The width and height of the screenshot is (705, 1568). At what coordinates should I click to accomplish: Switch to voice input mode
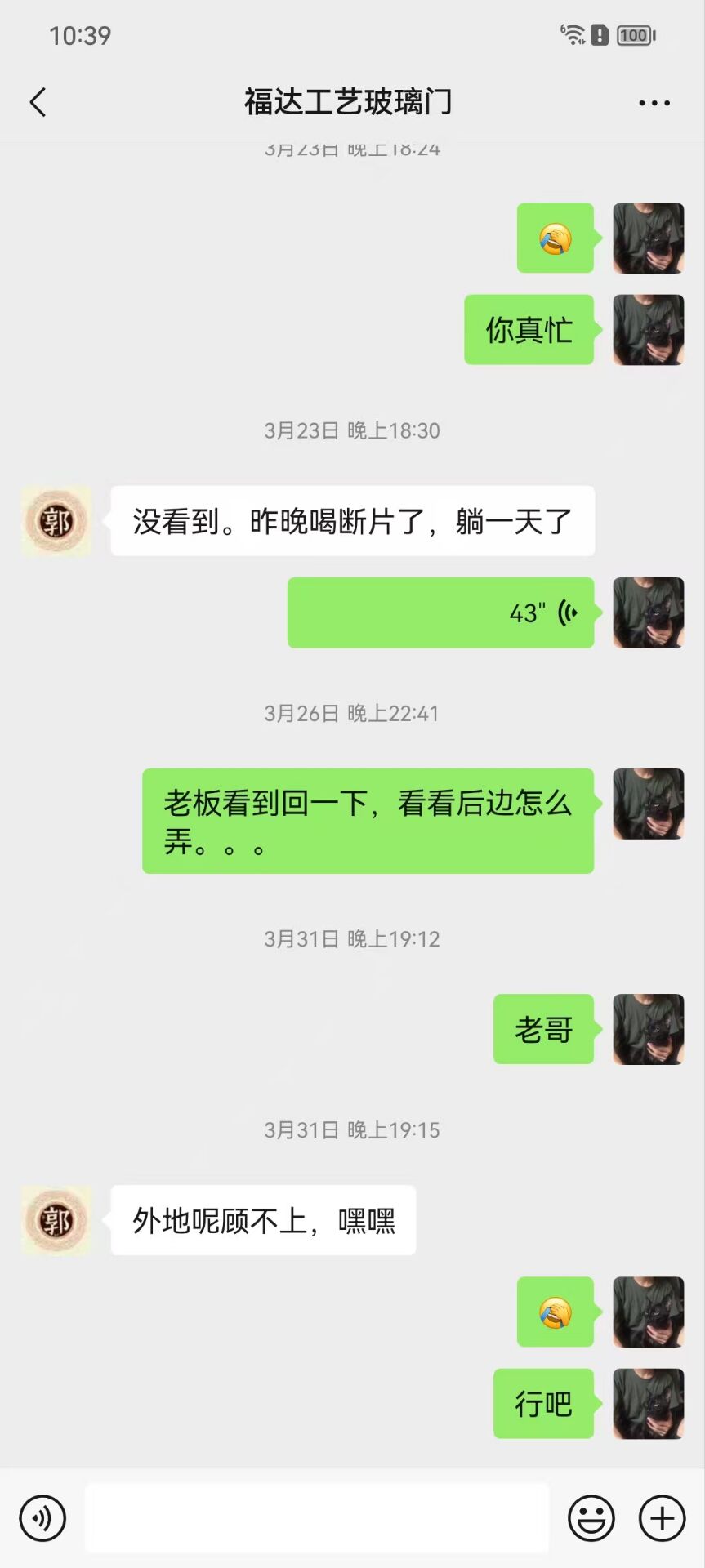(x=42, y=1518)
